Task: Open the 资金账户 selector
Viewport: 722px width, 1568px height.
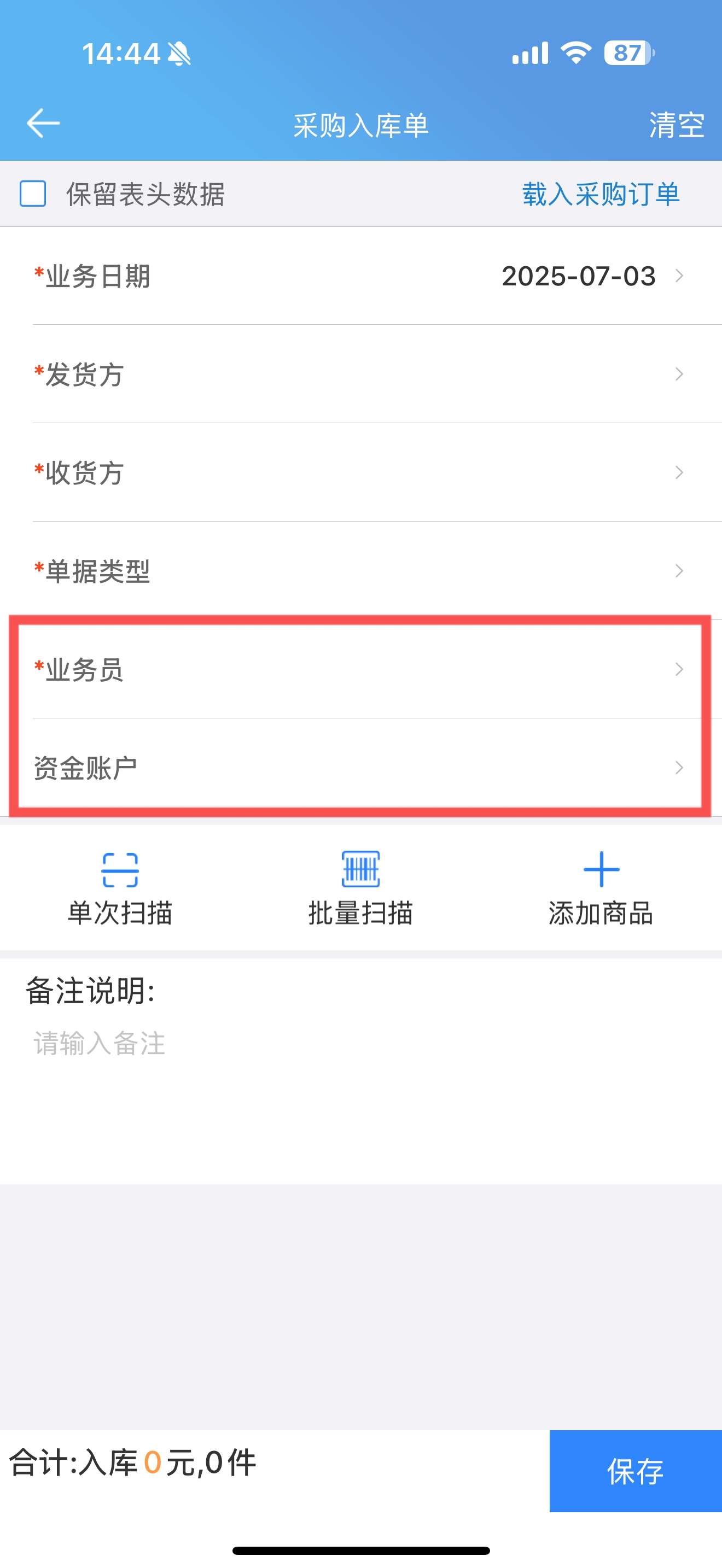Action: tap(361, 768)
